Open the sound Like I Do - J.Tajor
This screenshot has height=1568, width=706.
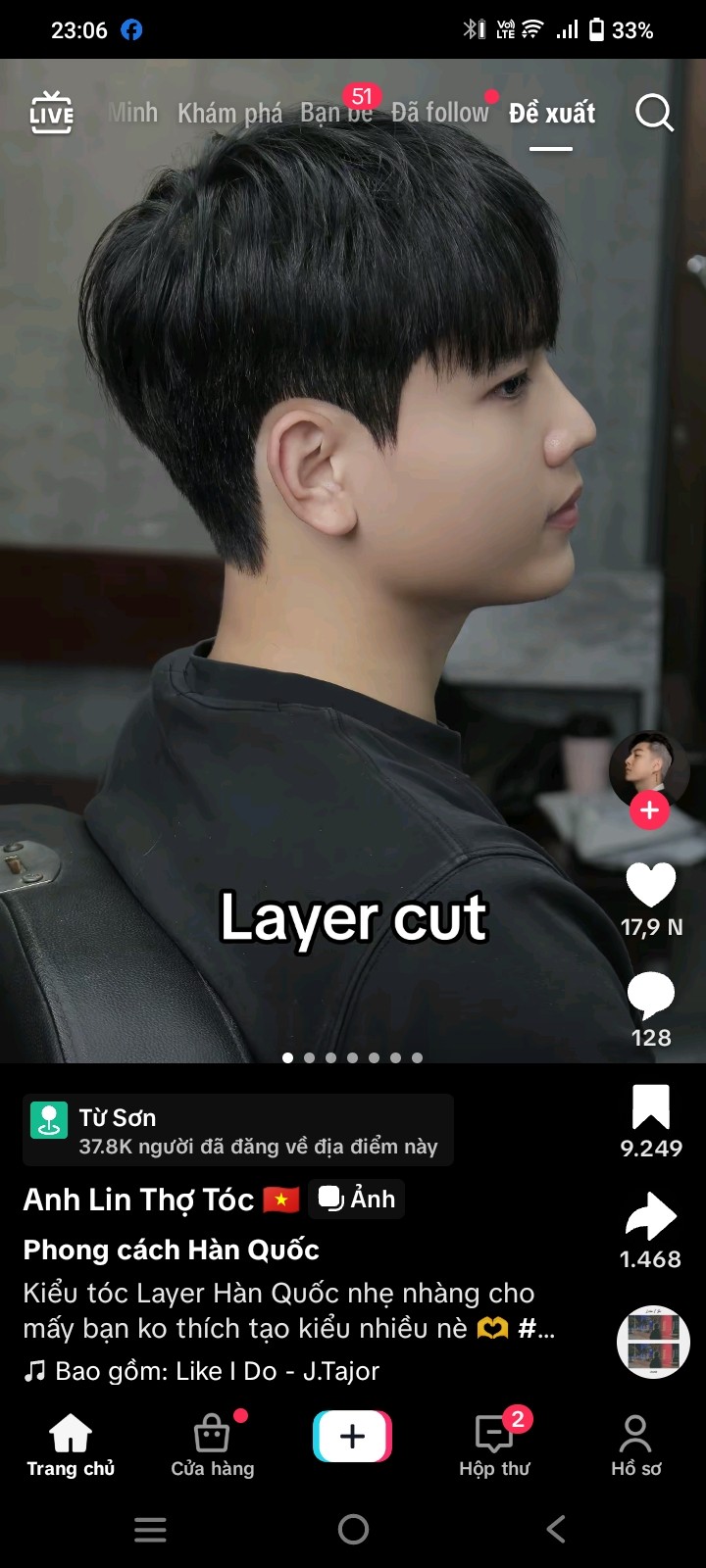tap(216, 1371)
